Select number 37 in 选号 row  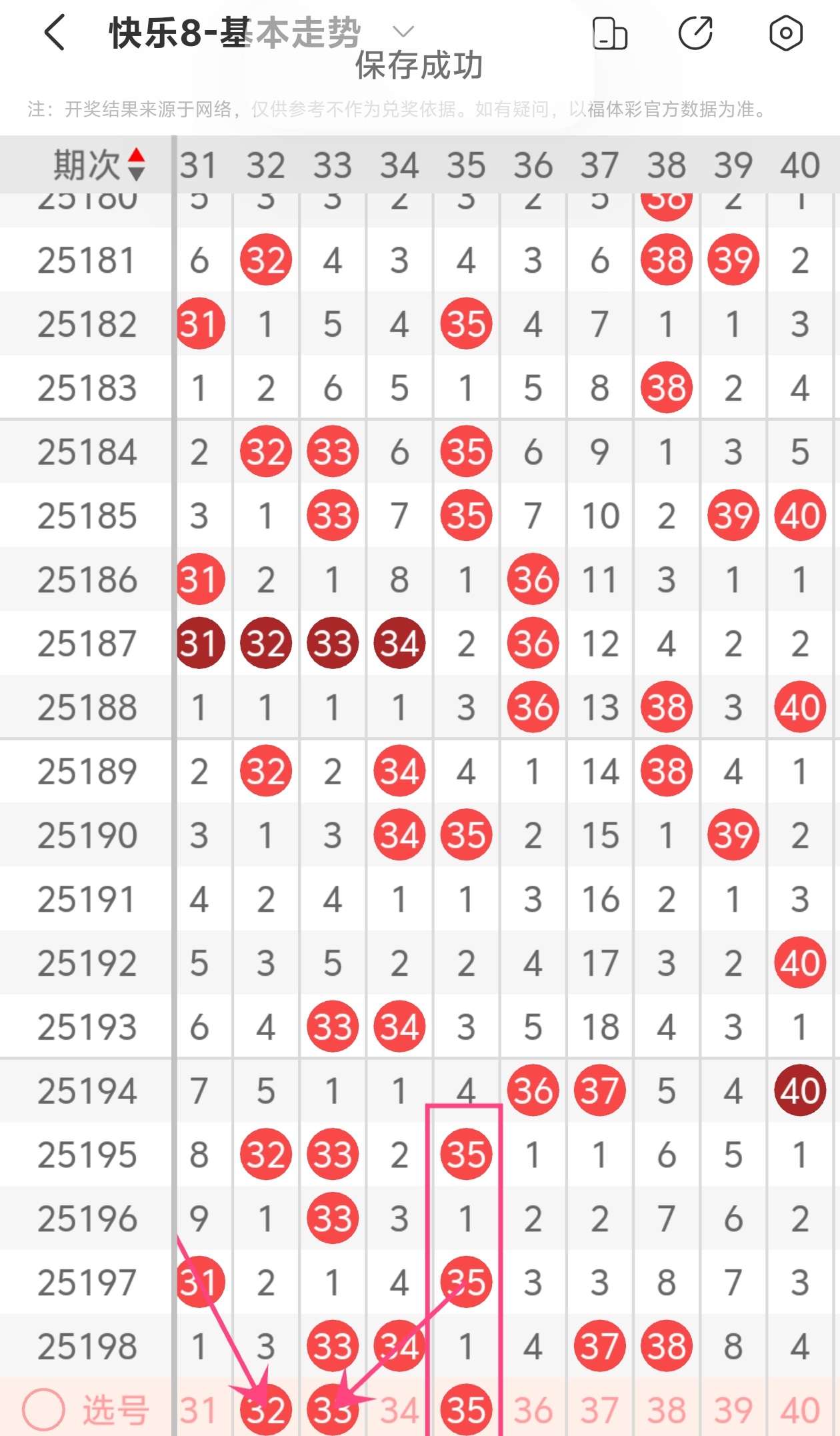pyautogui.click(x=600, y=1410)
